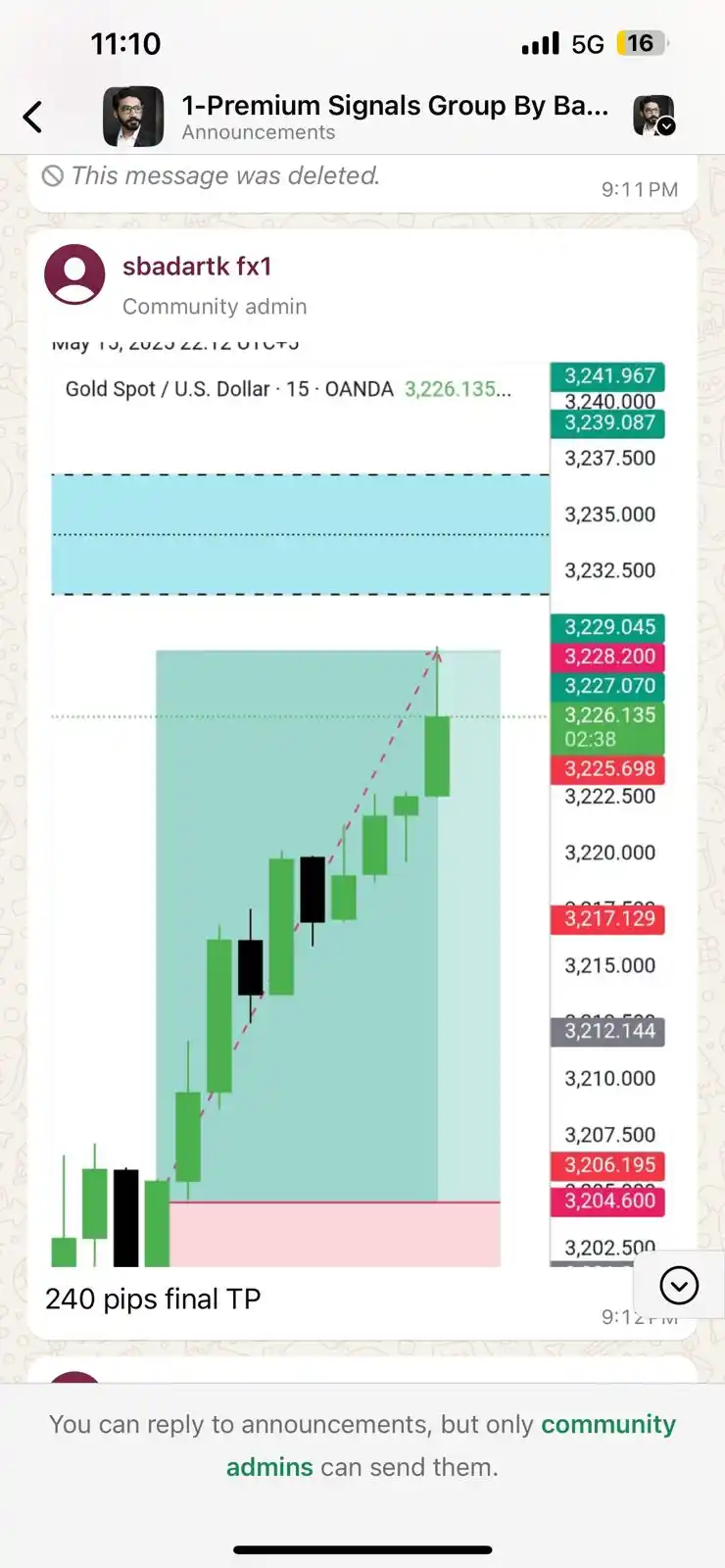Open the top-right community avatar menu
Viewport: 725px width, 1568px height.
653,116
